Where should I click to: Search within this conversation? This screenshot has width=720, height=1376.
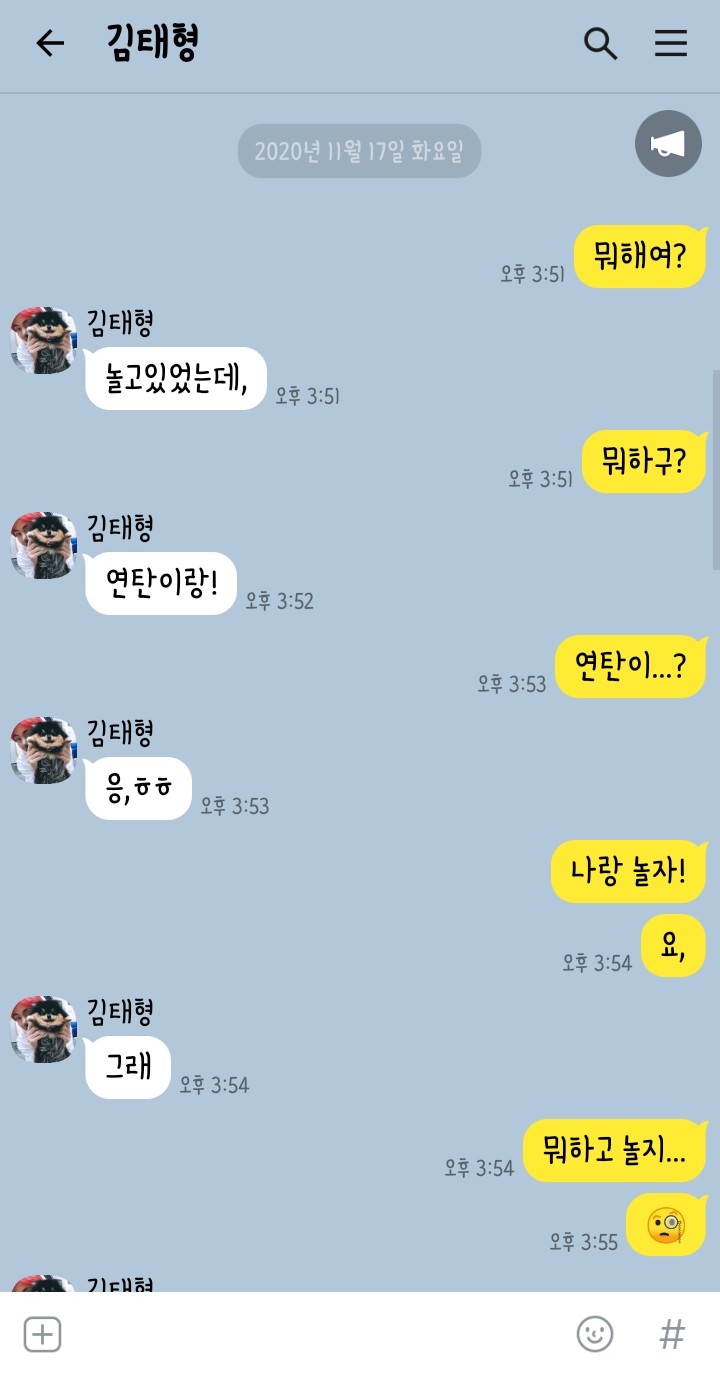pos(600,43)
